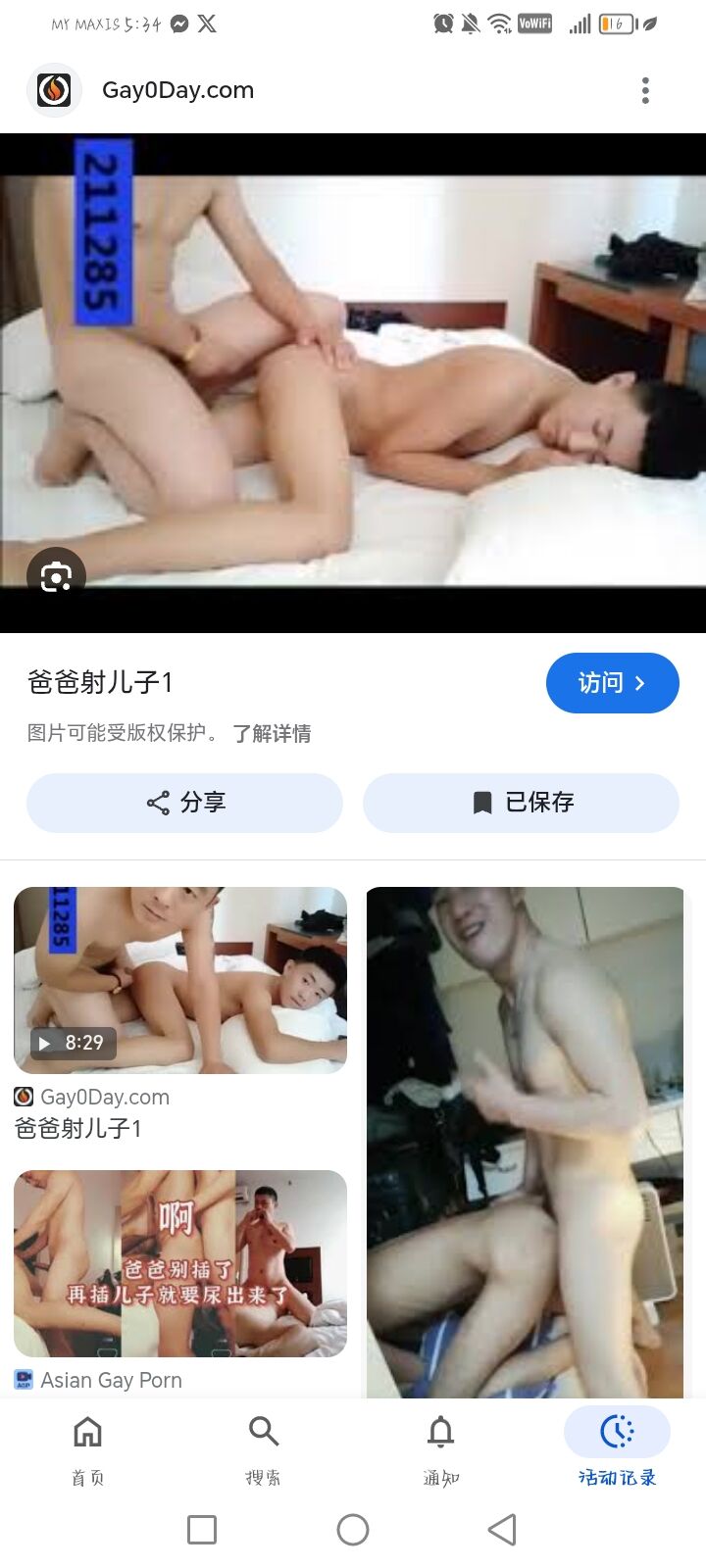Open the 8:29 video result from Gay0Day.com

[x=180, y=980]
